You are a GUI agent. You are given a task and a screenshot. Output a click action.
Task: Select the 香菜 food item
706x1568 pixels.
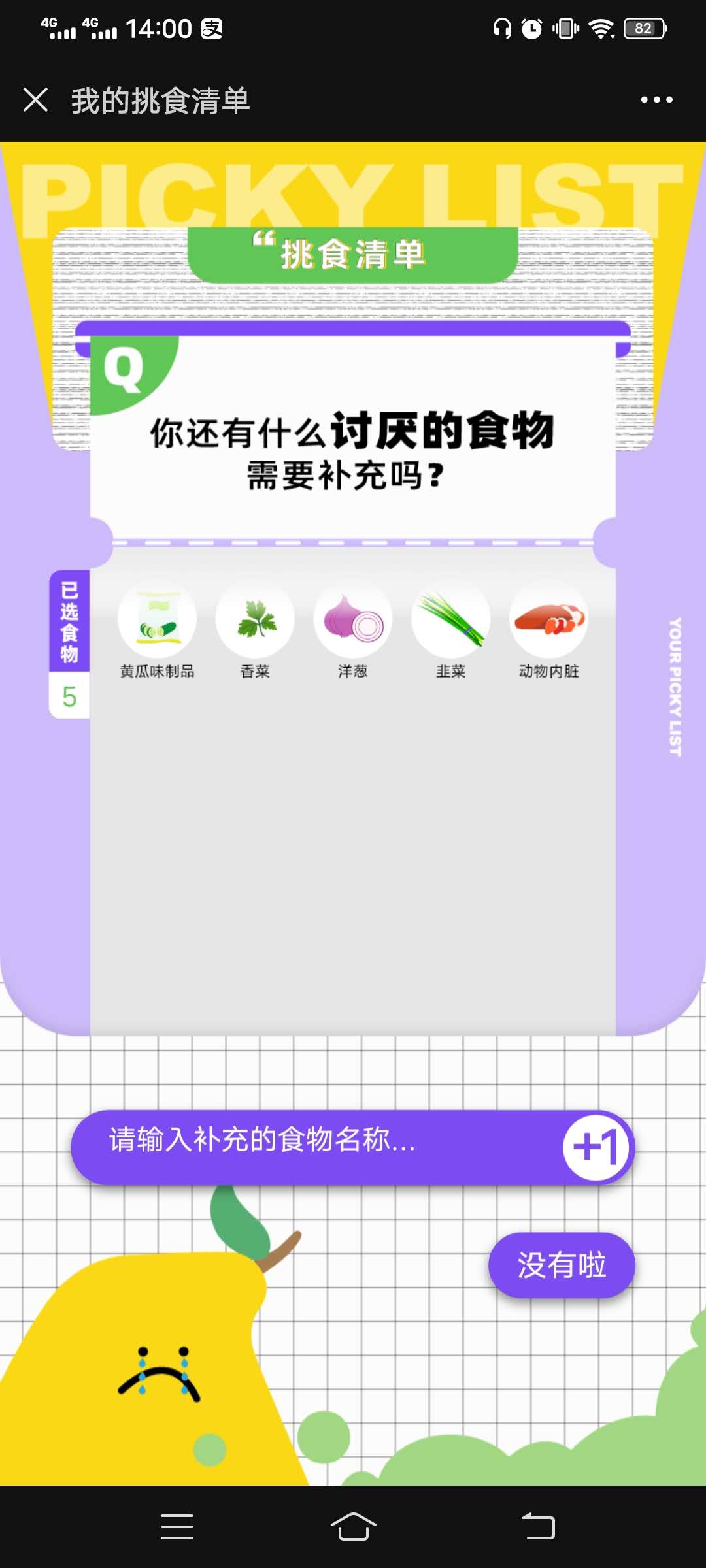tap(255, 621)
